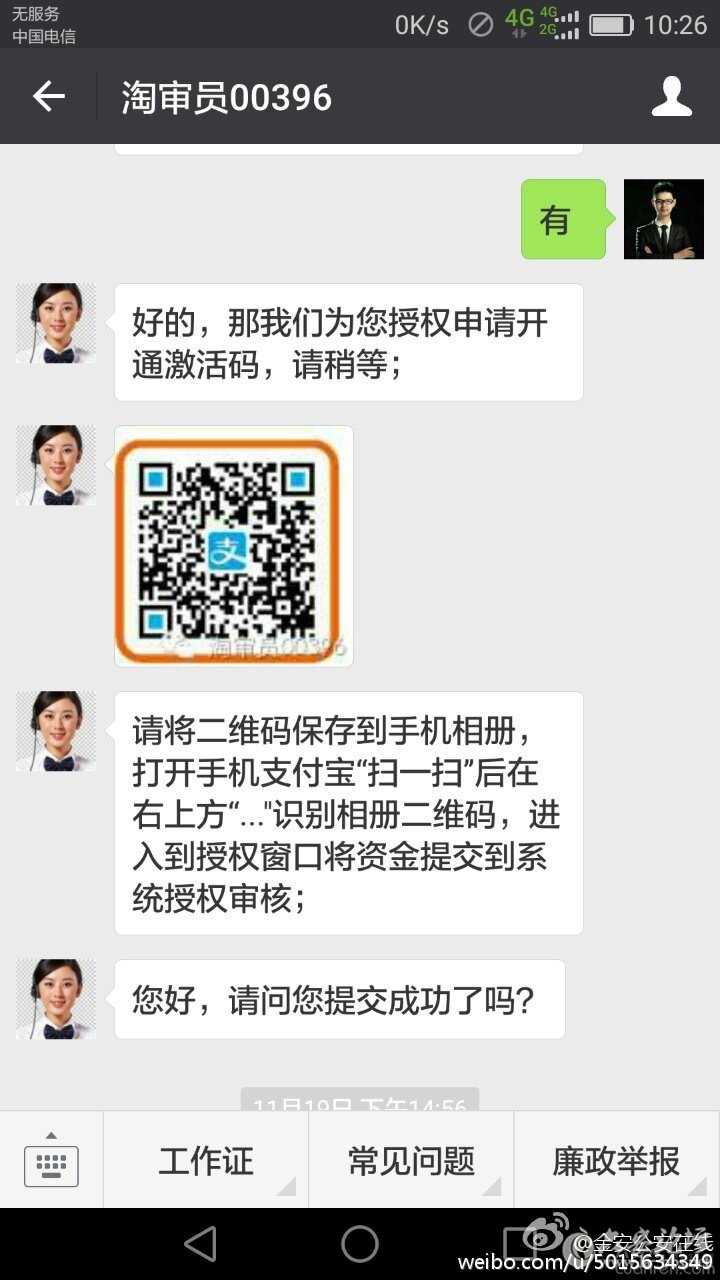Tap the system home button
This screenshot has width=720, height=1280.
(x=360, y=1244)
